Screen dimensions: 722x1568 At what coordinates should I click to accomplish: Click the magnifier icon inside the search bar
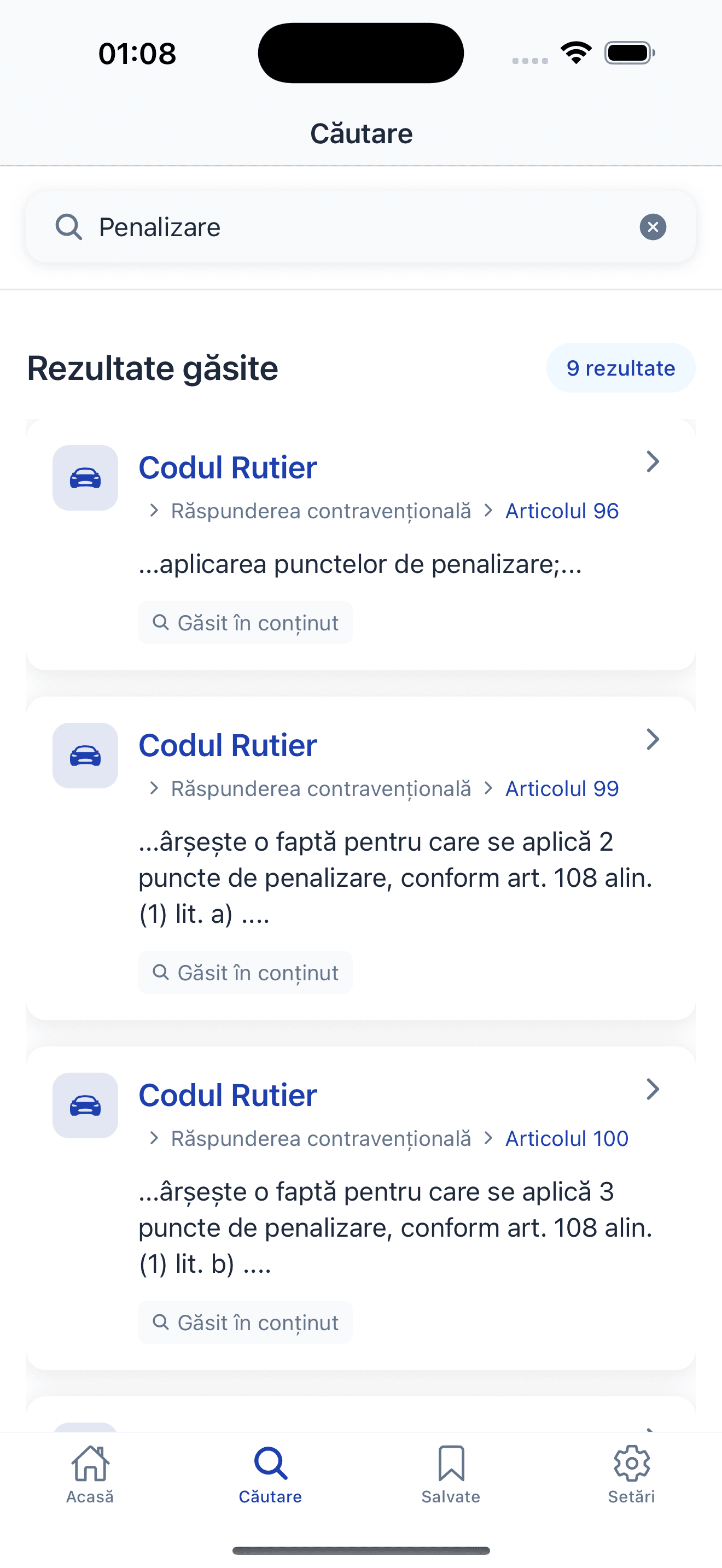click(x=69, y=226)
